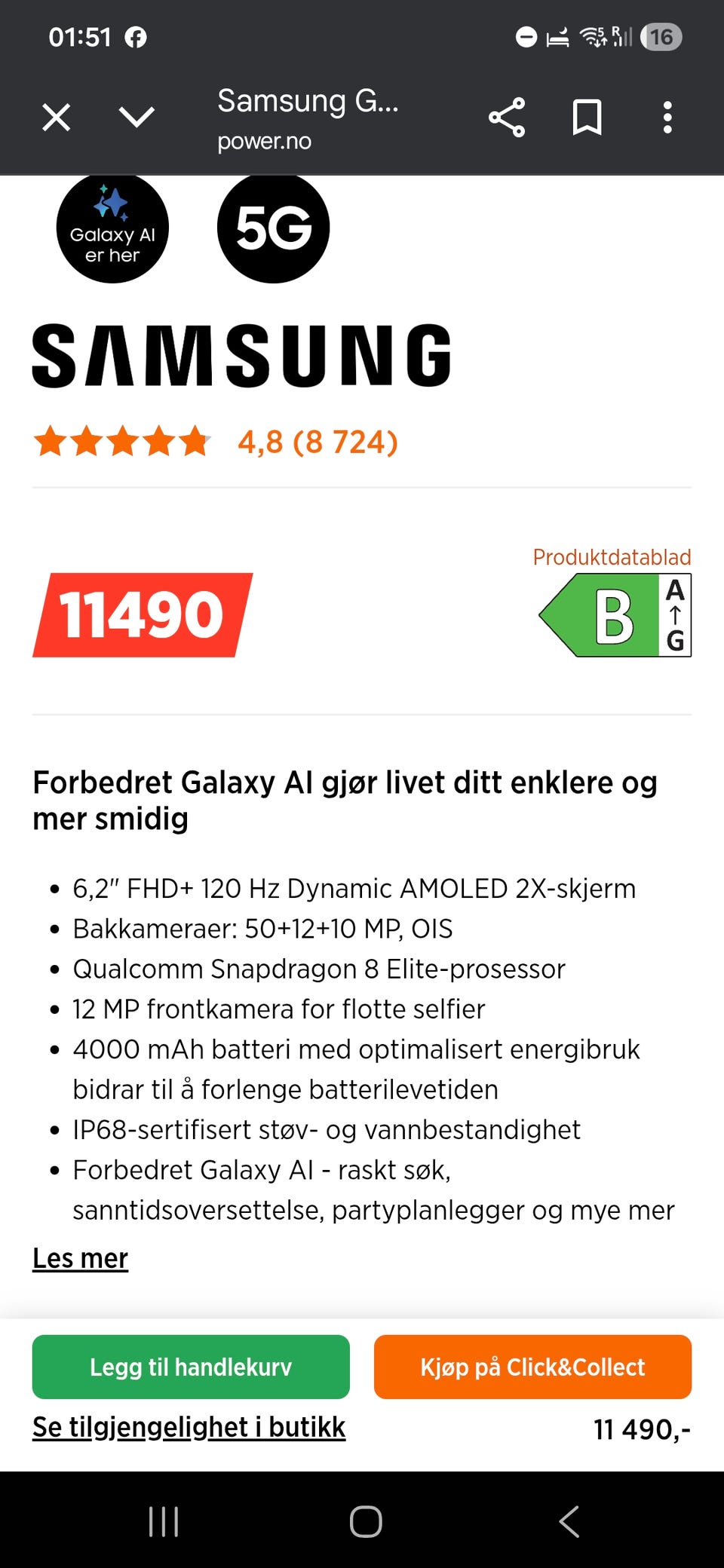Tap the green B energy rating label

click(615, 614)
